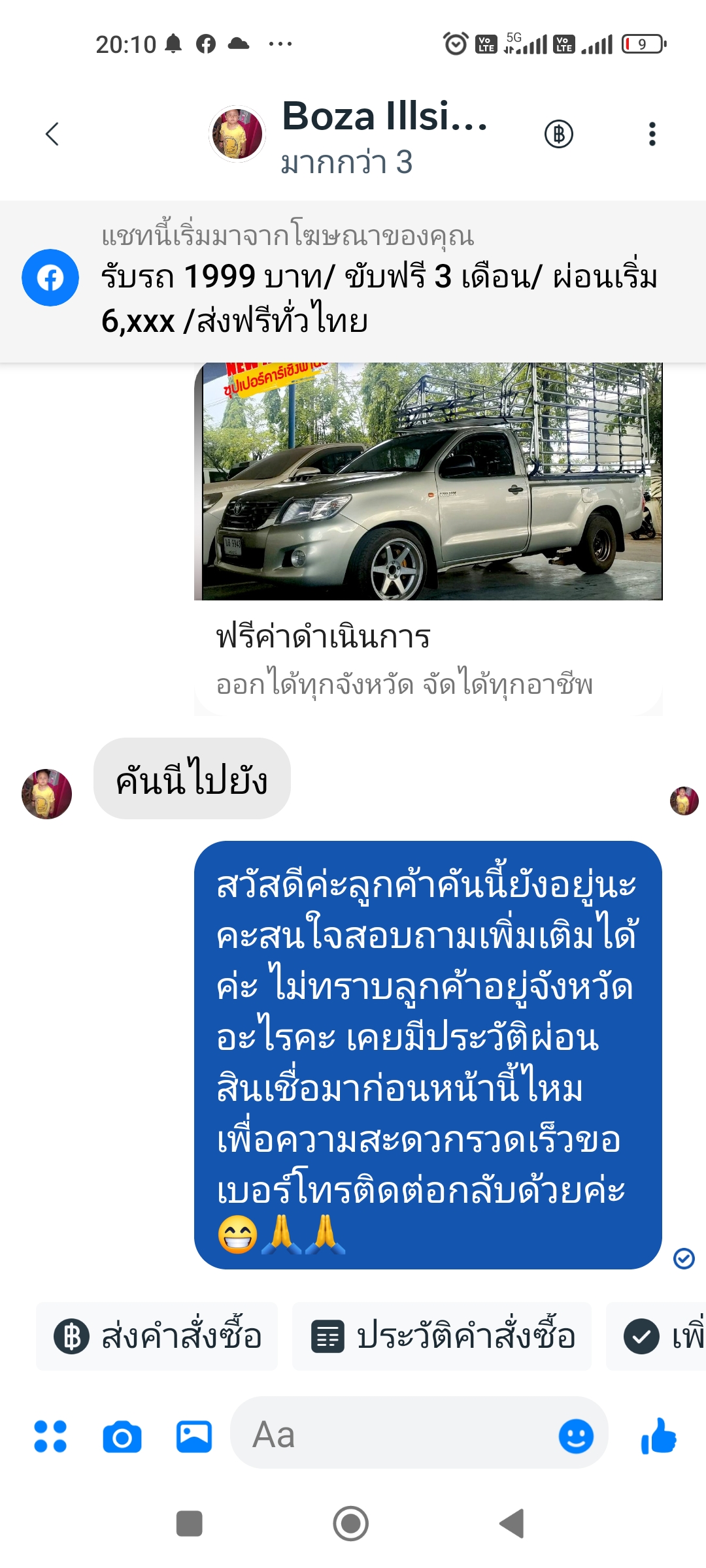The image size is (706, 1568).
Task: Select the 'ส่งคำสั่งซื้อ' chip
Action: (x=158, y=1336)
